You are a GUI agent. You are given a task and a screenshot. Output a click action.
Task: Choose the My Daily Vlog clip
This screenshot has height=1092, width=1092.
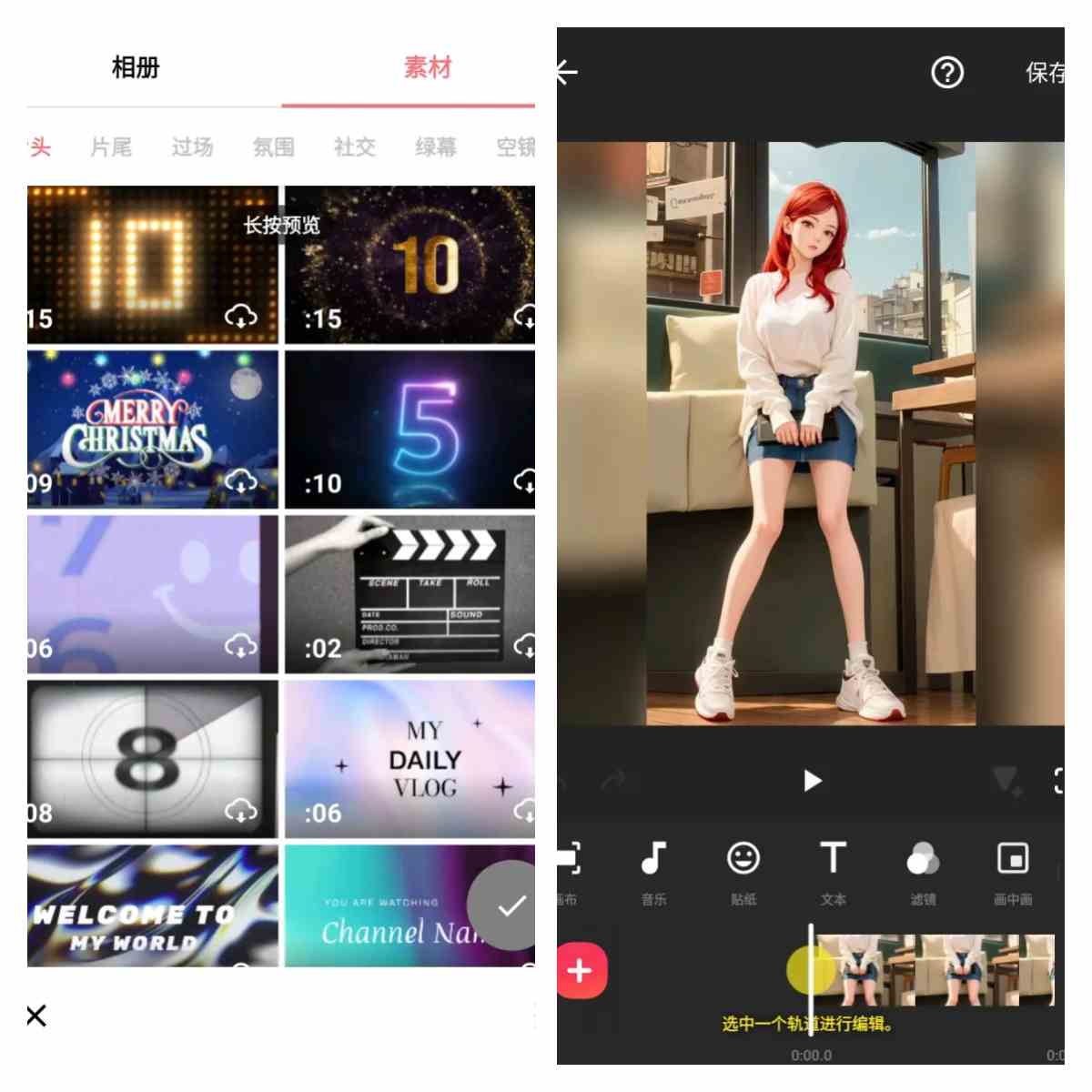point(410,759)
